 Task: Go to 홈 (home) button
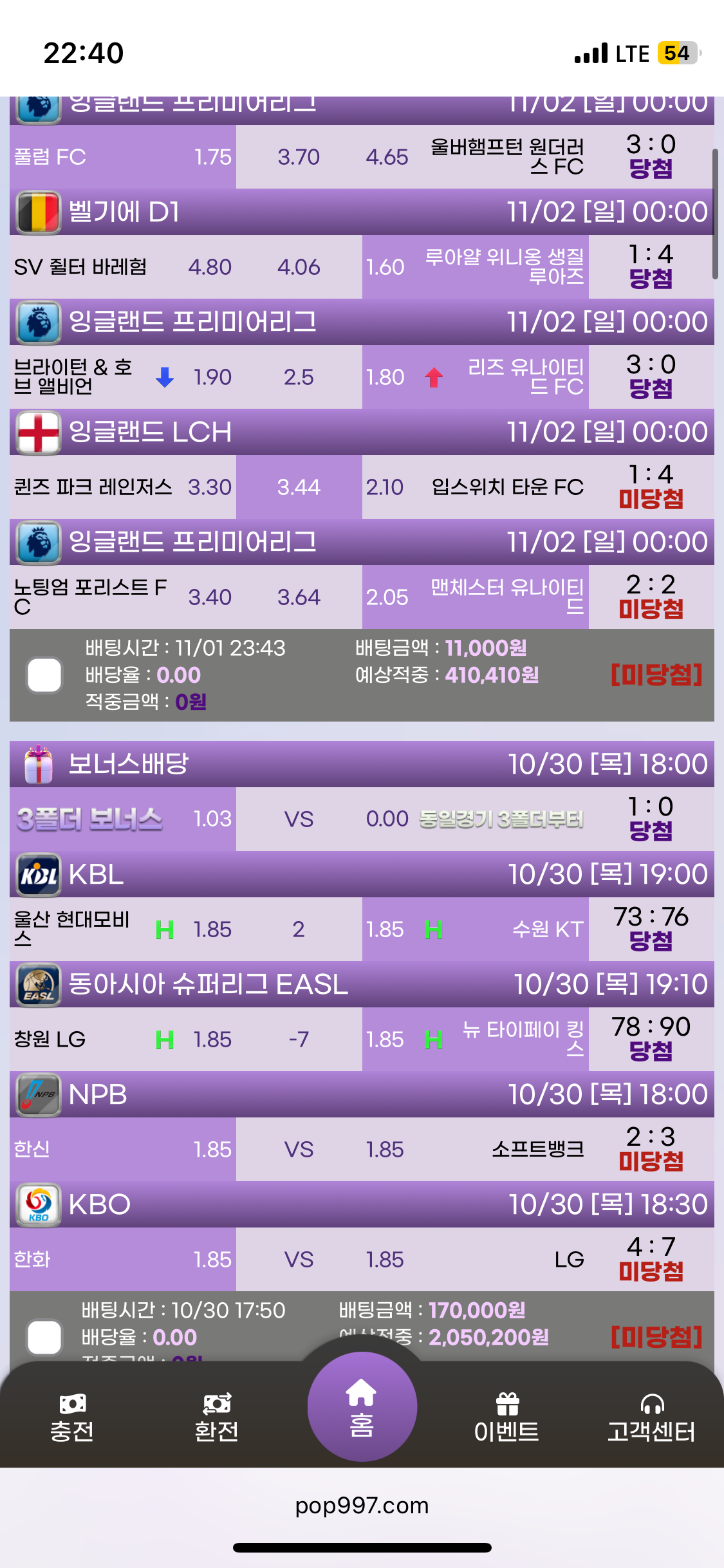click(x=362, y=1407)
